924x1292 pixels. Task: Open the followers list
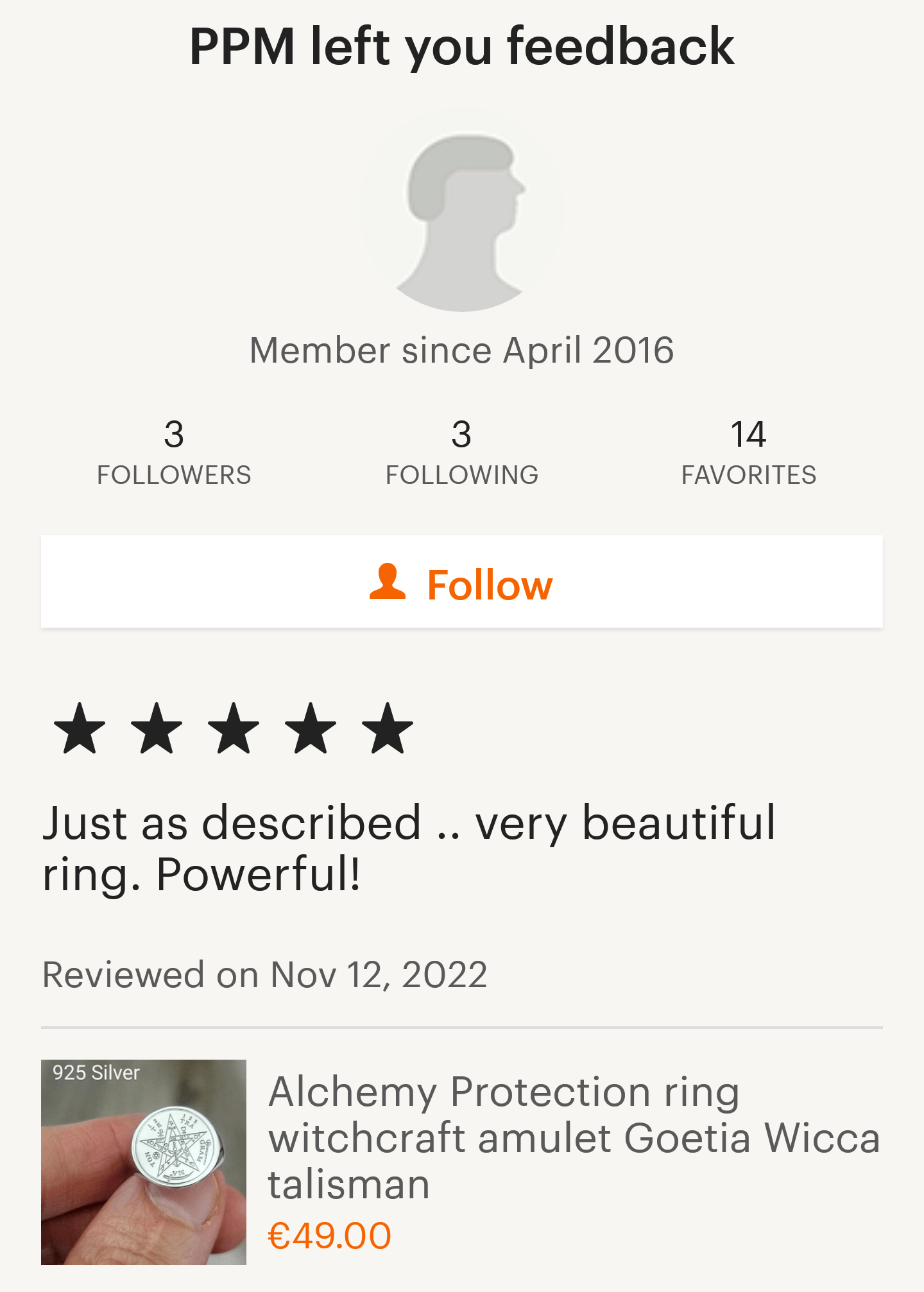click(174, 452)
